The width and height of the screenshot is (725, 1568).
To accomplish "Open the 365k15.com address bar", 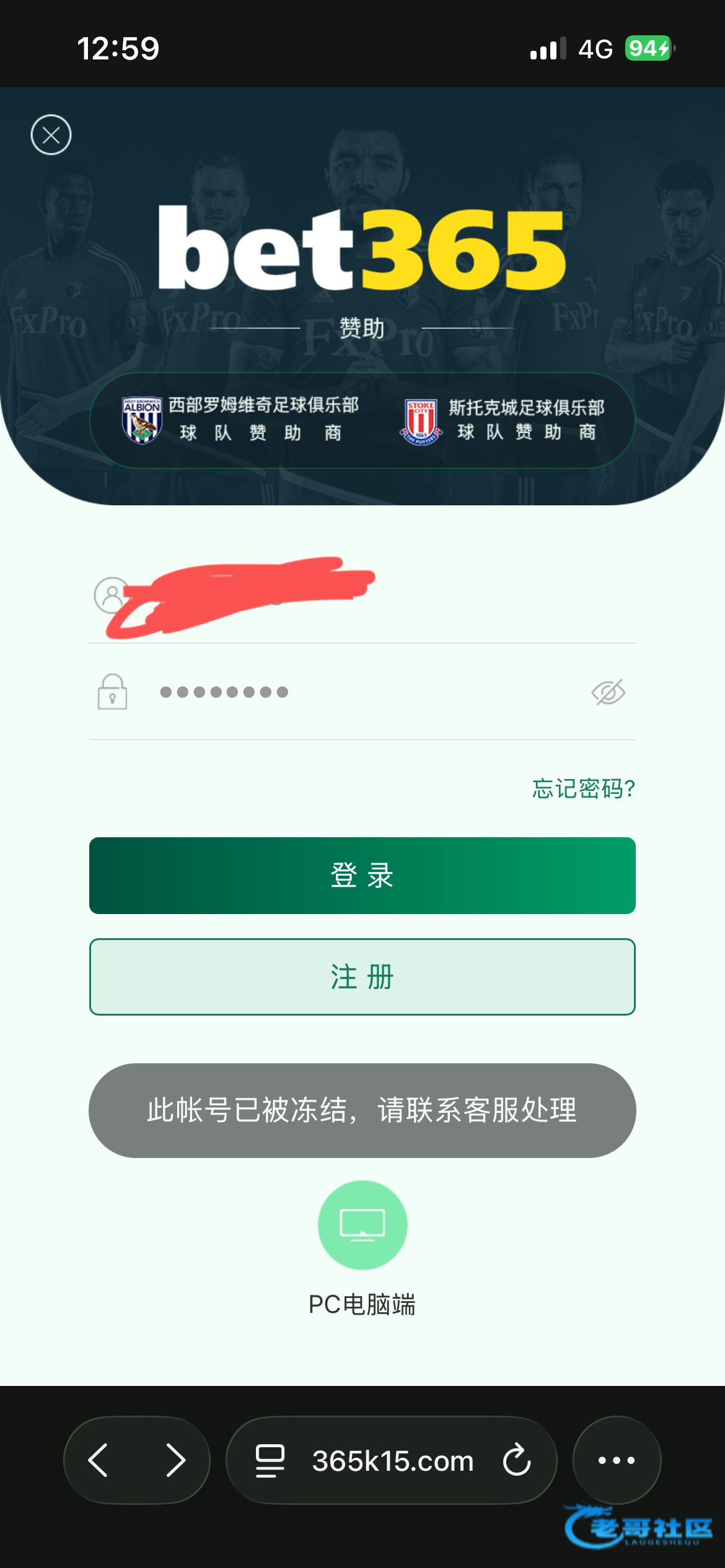I will pyautogui.click(x=393, y=1461).
